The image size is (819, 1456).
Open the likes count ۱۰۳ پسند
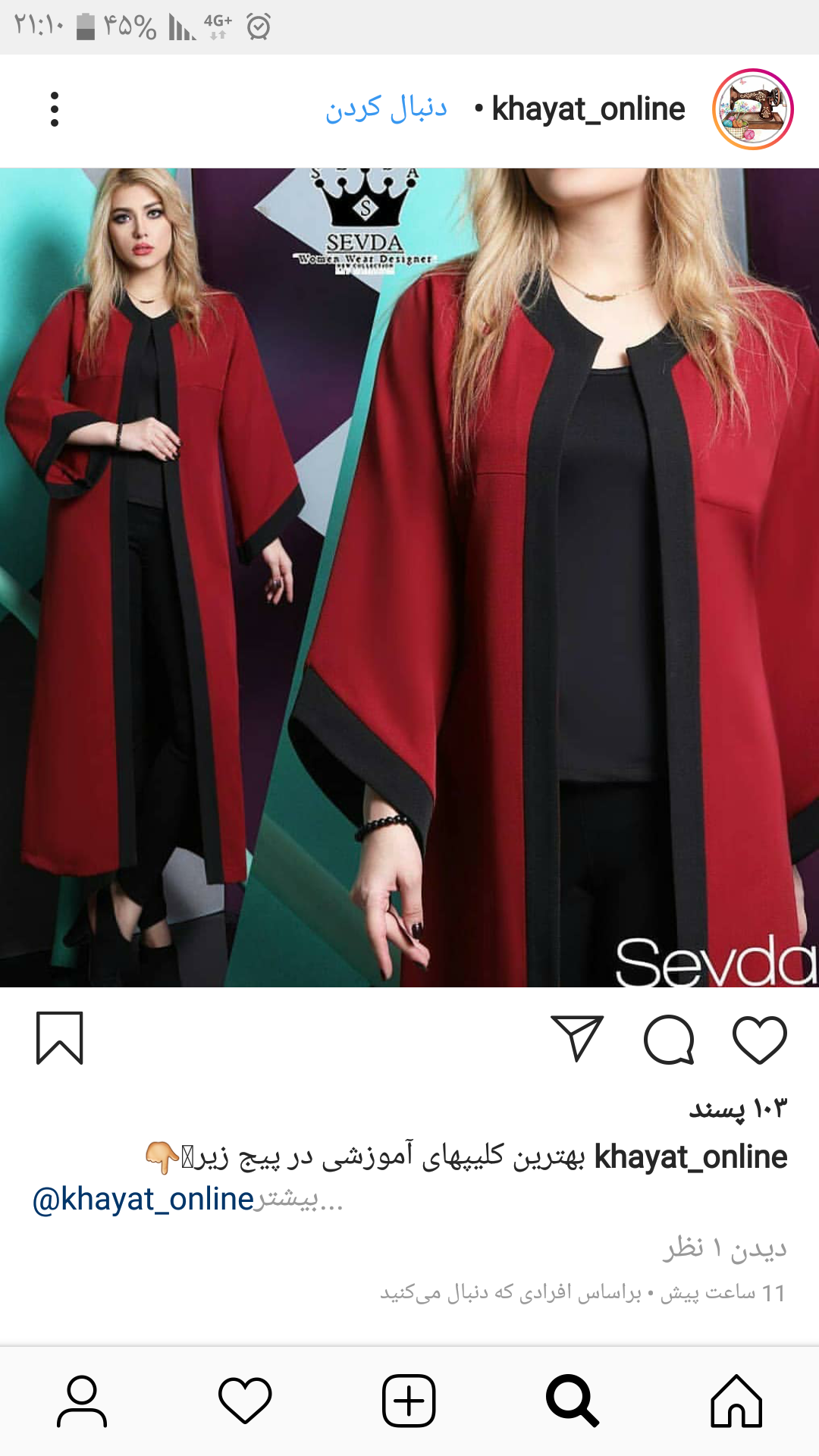737,1109
